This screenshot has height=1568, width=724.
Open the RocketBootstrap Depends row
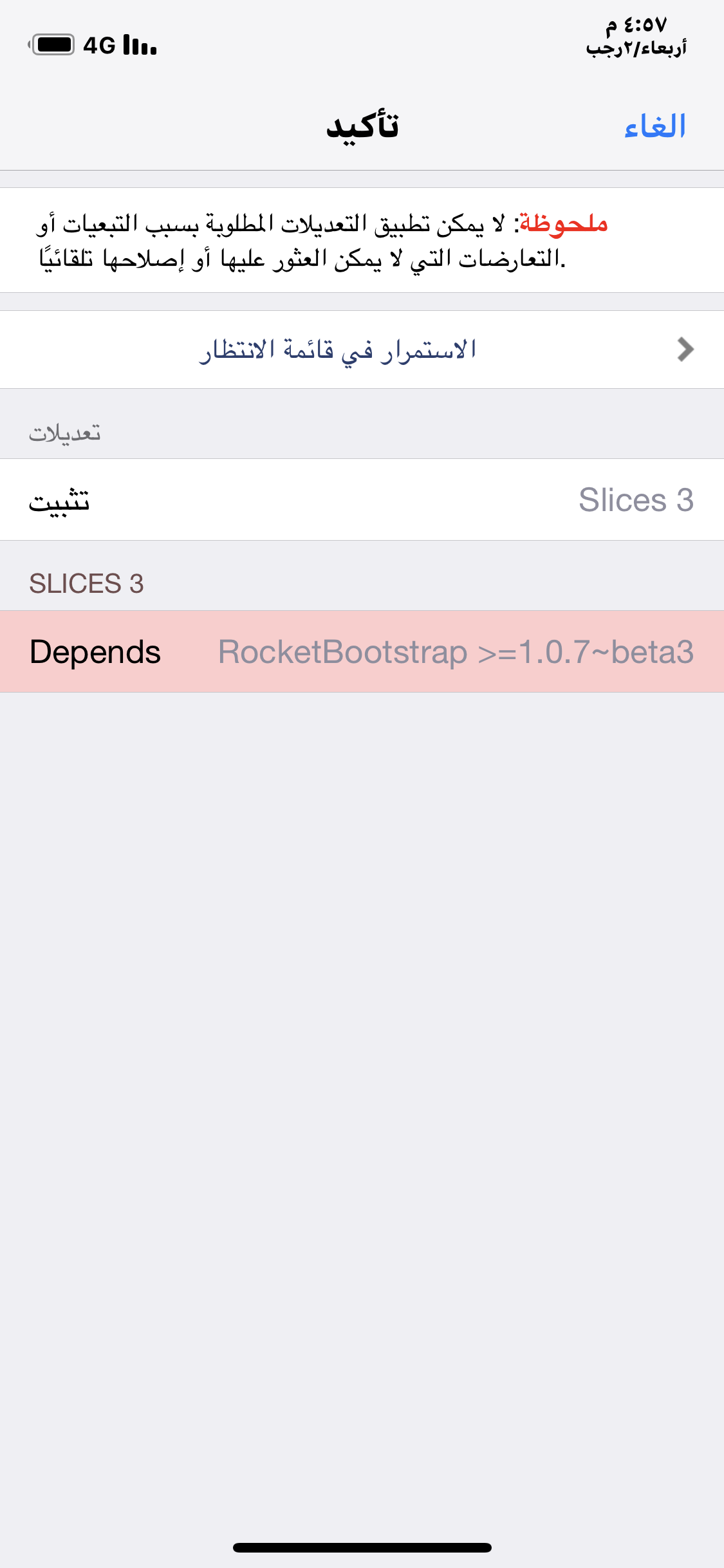tap(362, 651)
